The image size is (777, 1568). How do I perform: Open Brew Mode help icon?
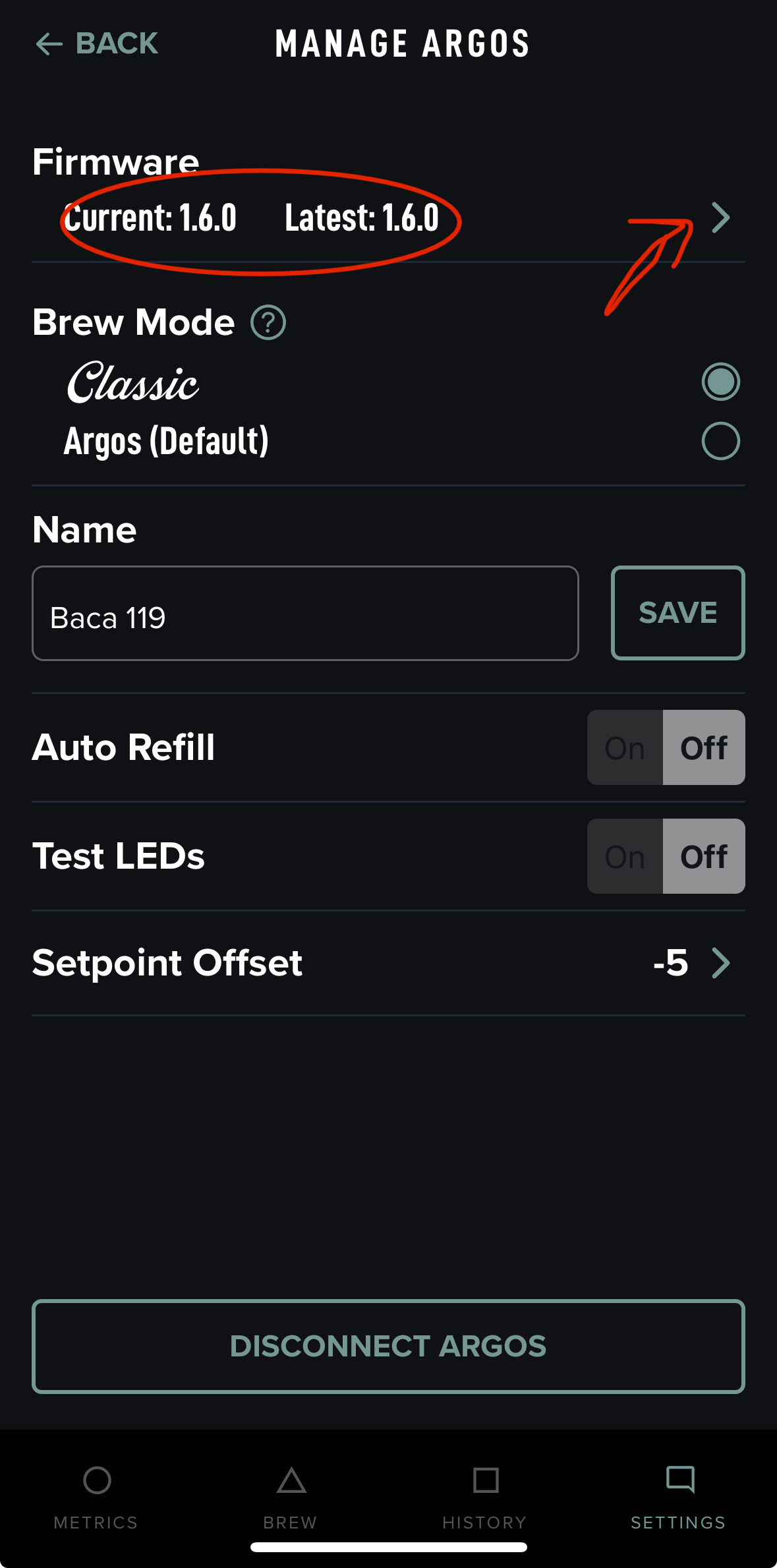268,323
